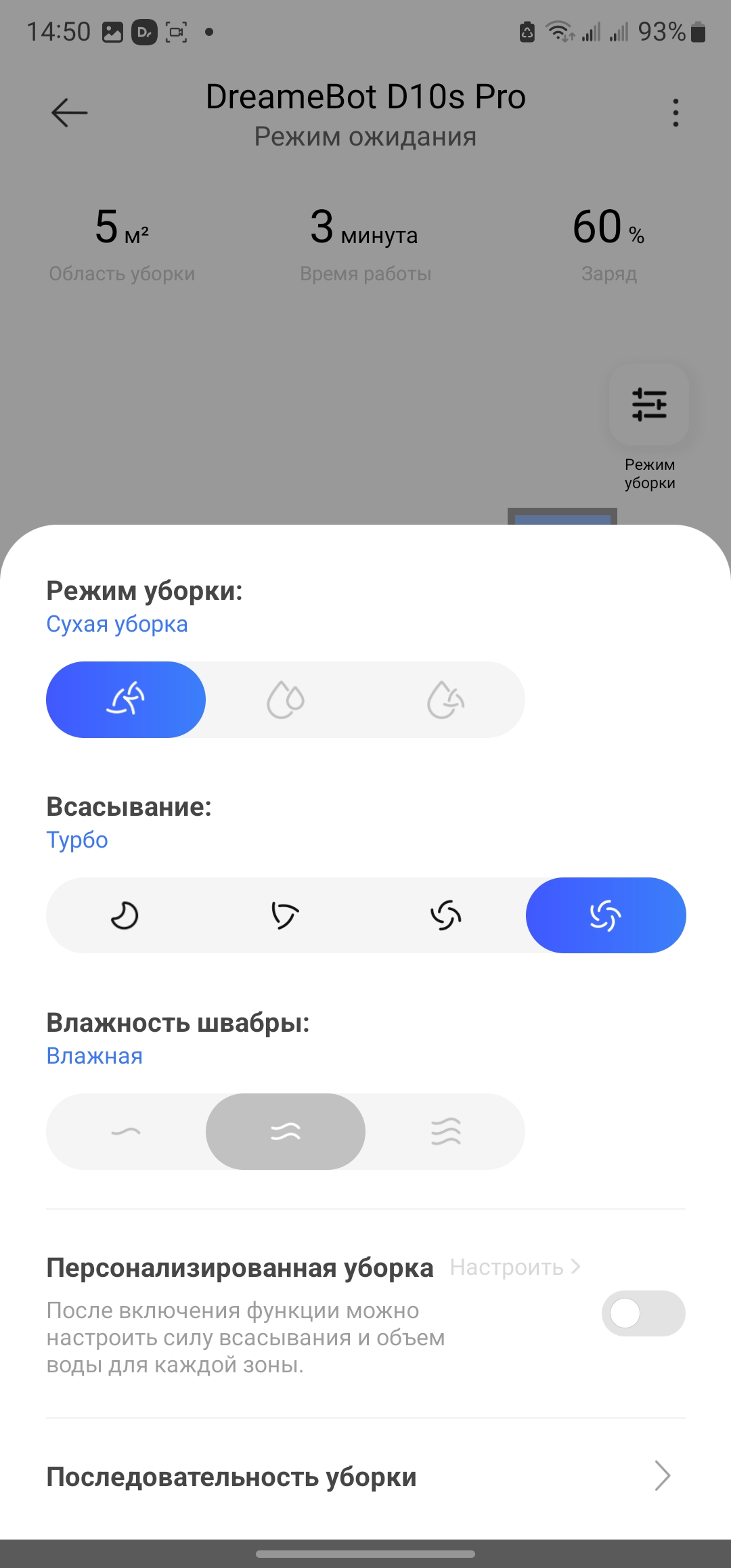Viewport: 731px width, 1568px height.
Task: Open Последовательность уборки
Action: pyautogui.click(x=365, y=1477)
